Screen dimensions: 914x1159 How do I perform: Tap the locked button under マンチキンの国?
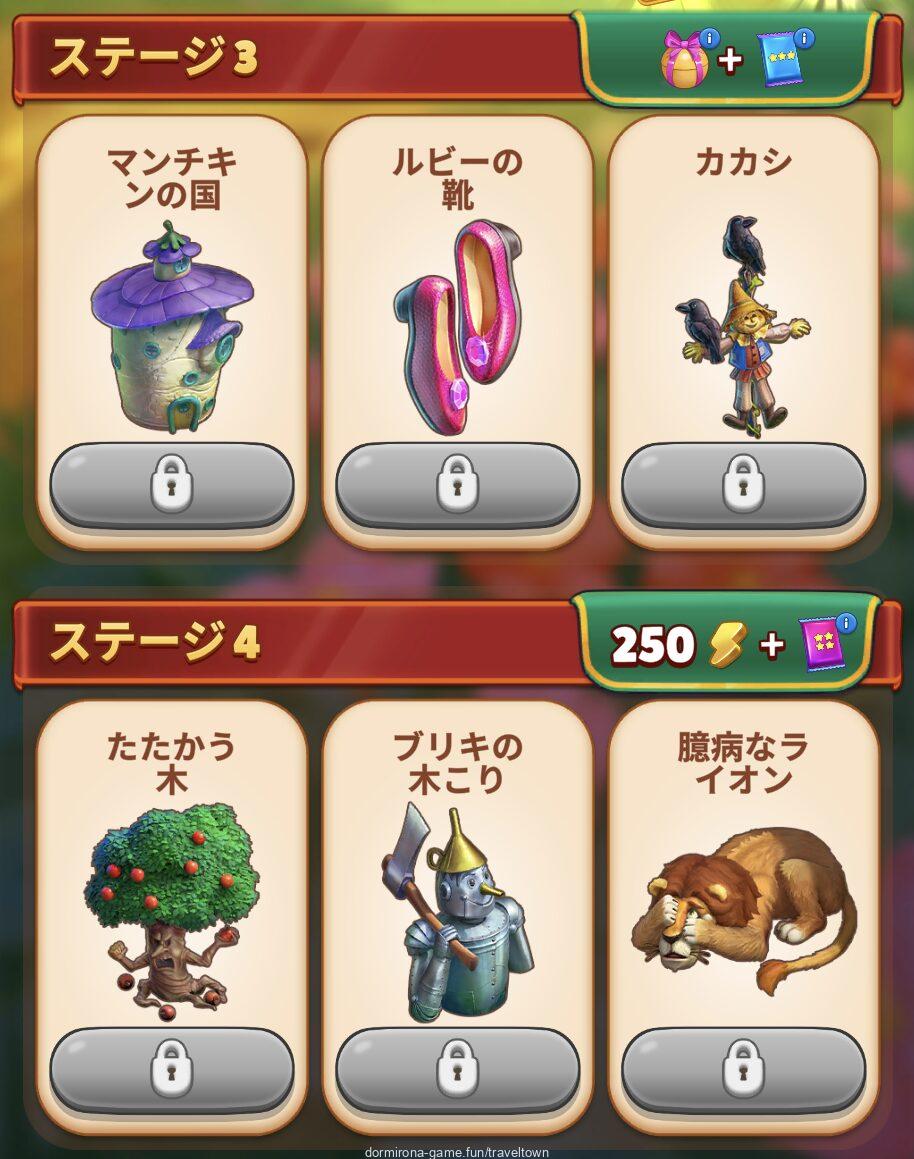[x=172, y=486]
